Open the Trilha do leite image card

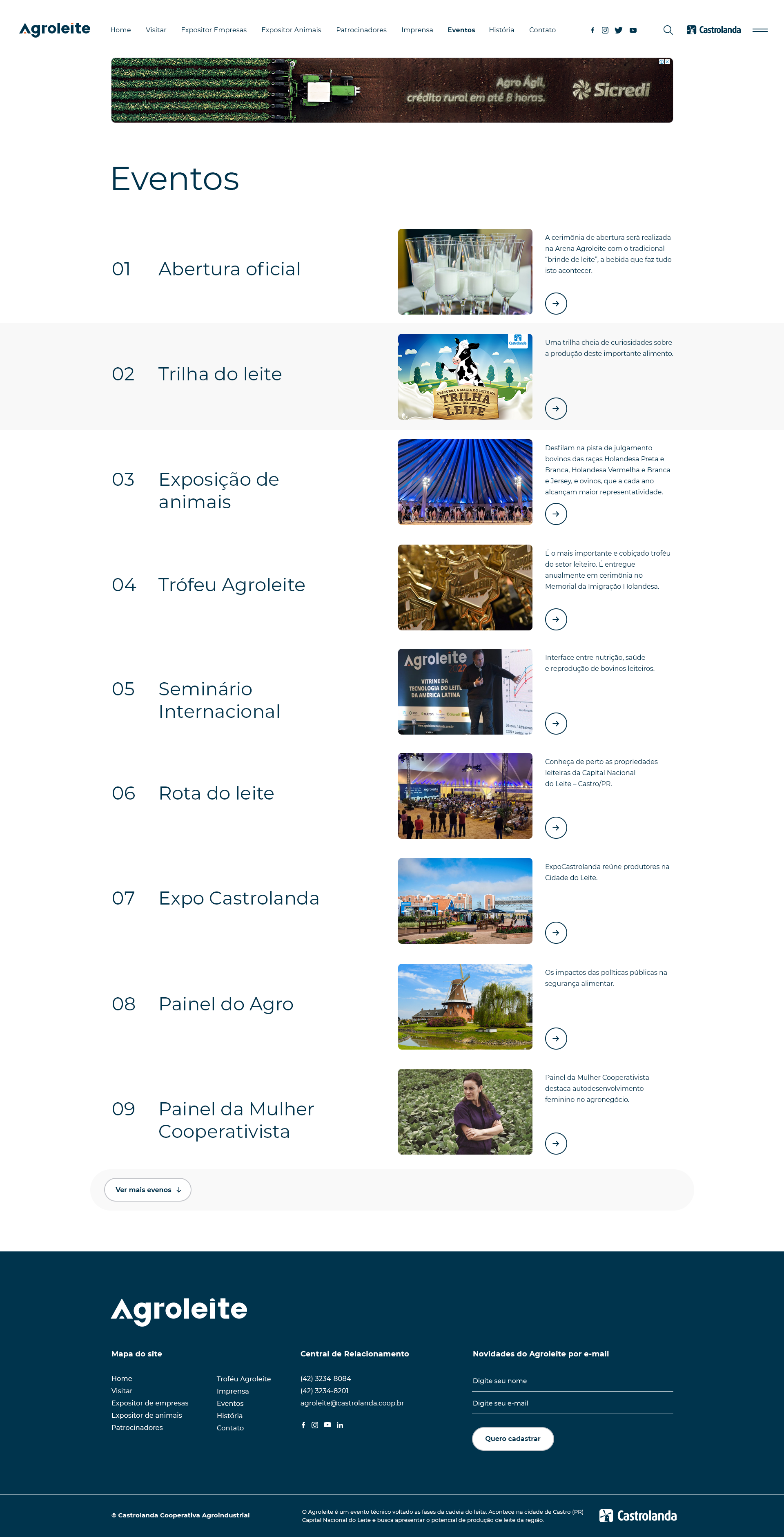pyautogui.click(x=464, y=377)
